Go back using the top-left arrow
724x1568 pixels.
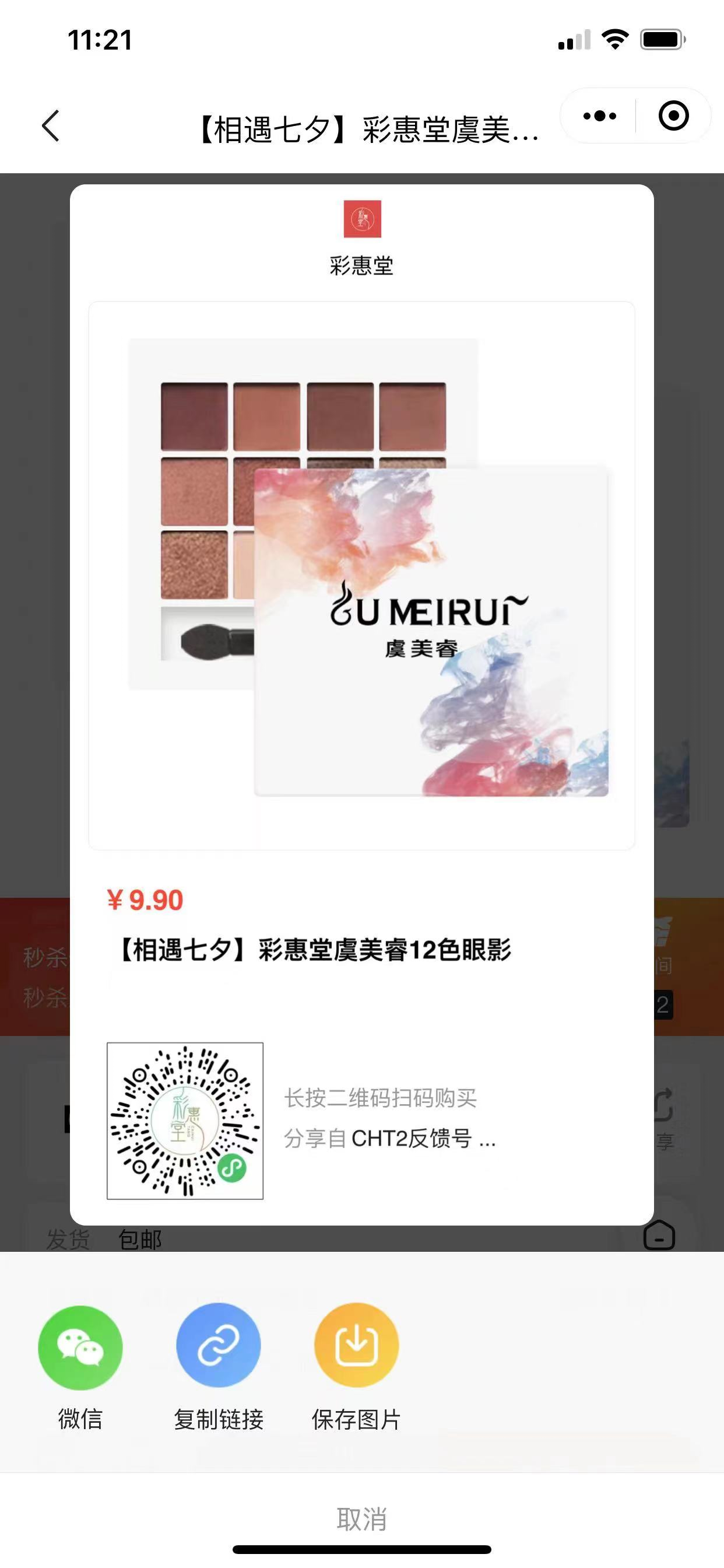(51, 126)
